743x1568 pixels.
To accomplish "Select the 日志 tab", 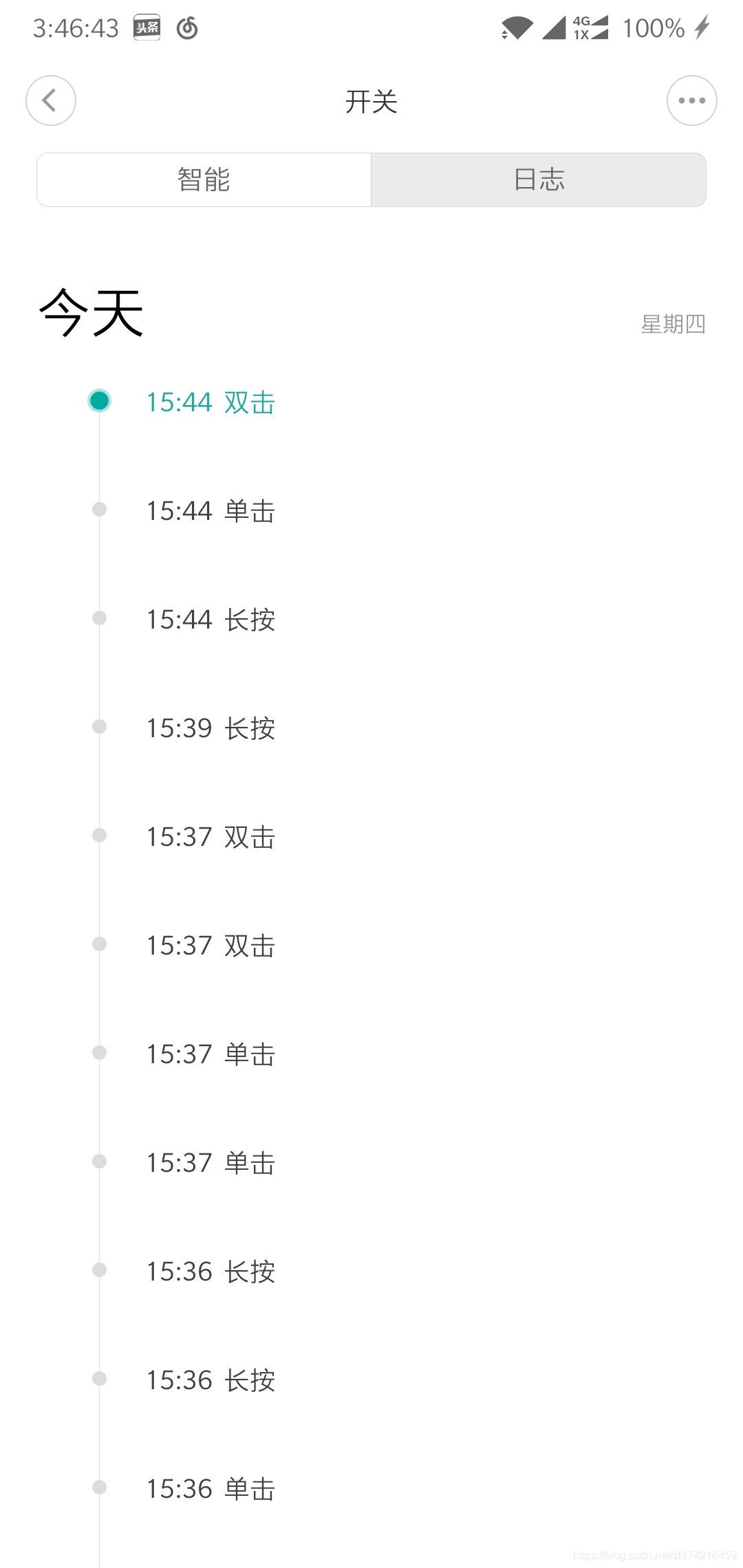I will pos(539,179).
